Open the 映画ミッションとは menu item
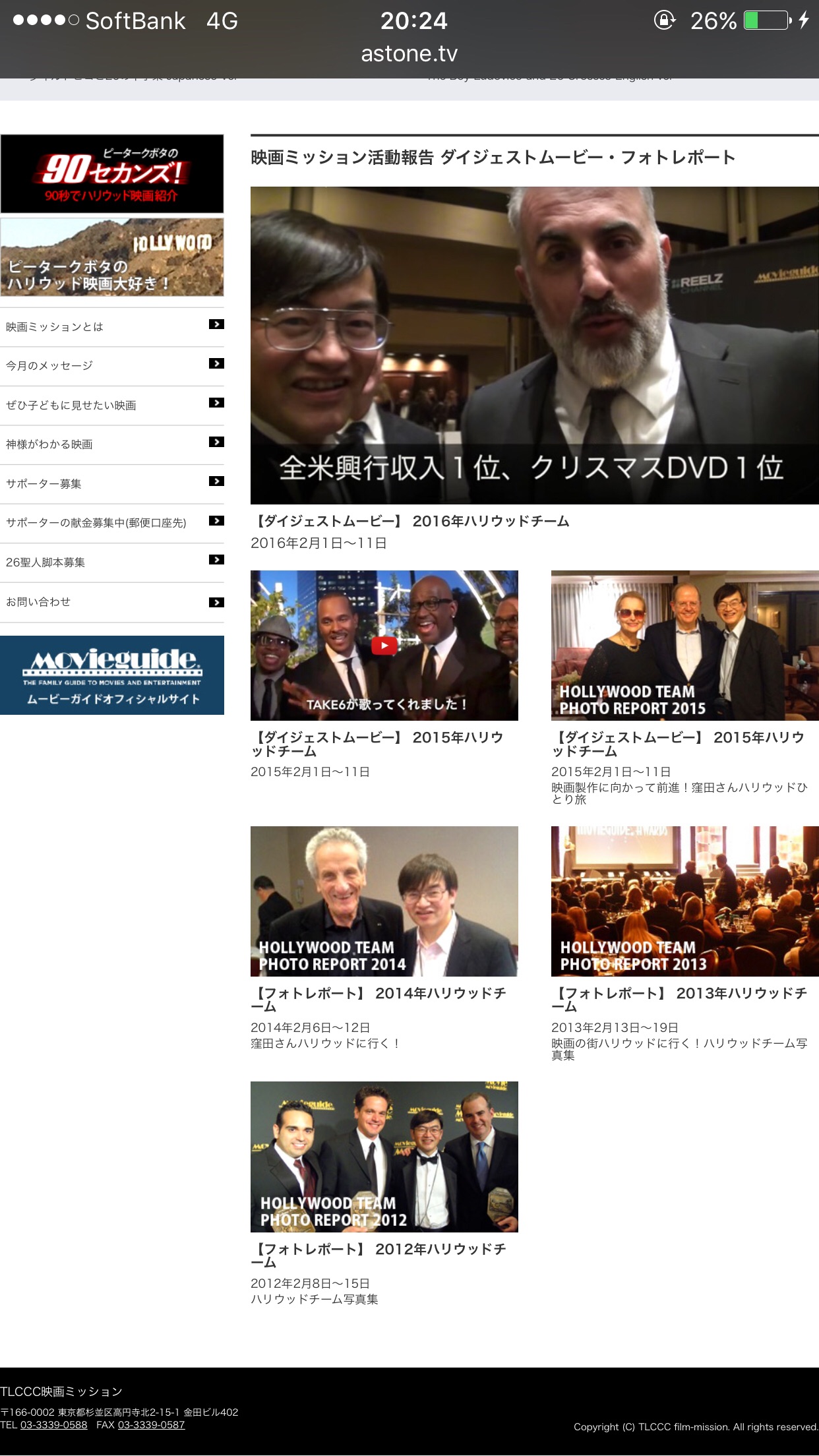Image resolution: width=819 pixels, height=1456 pixels. click(x=112, y=327)
